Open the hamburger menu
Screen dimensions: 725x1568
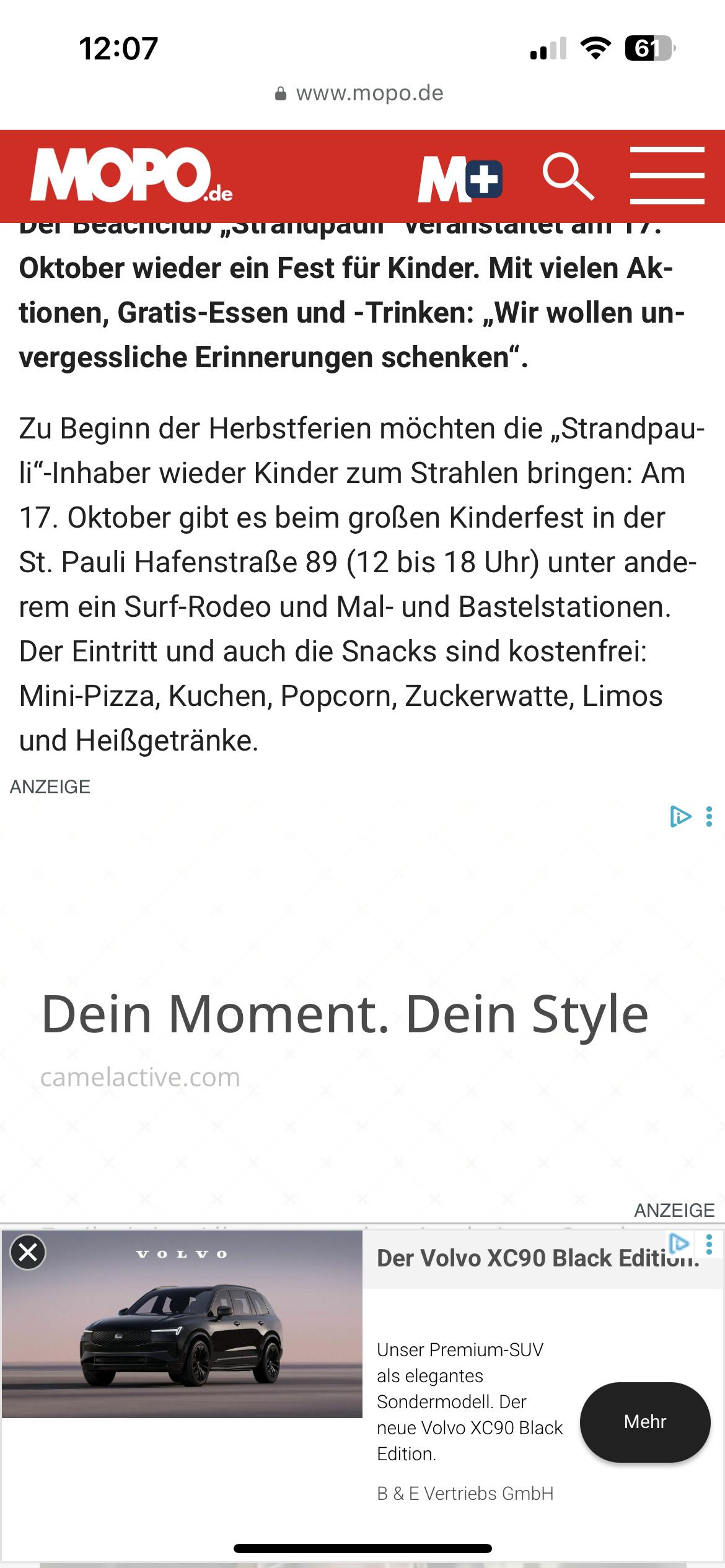click(x=667, y=176)
